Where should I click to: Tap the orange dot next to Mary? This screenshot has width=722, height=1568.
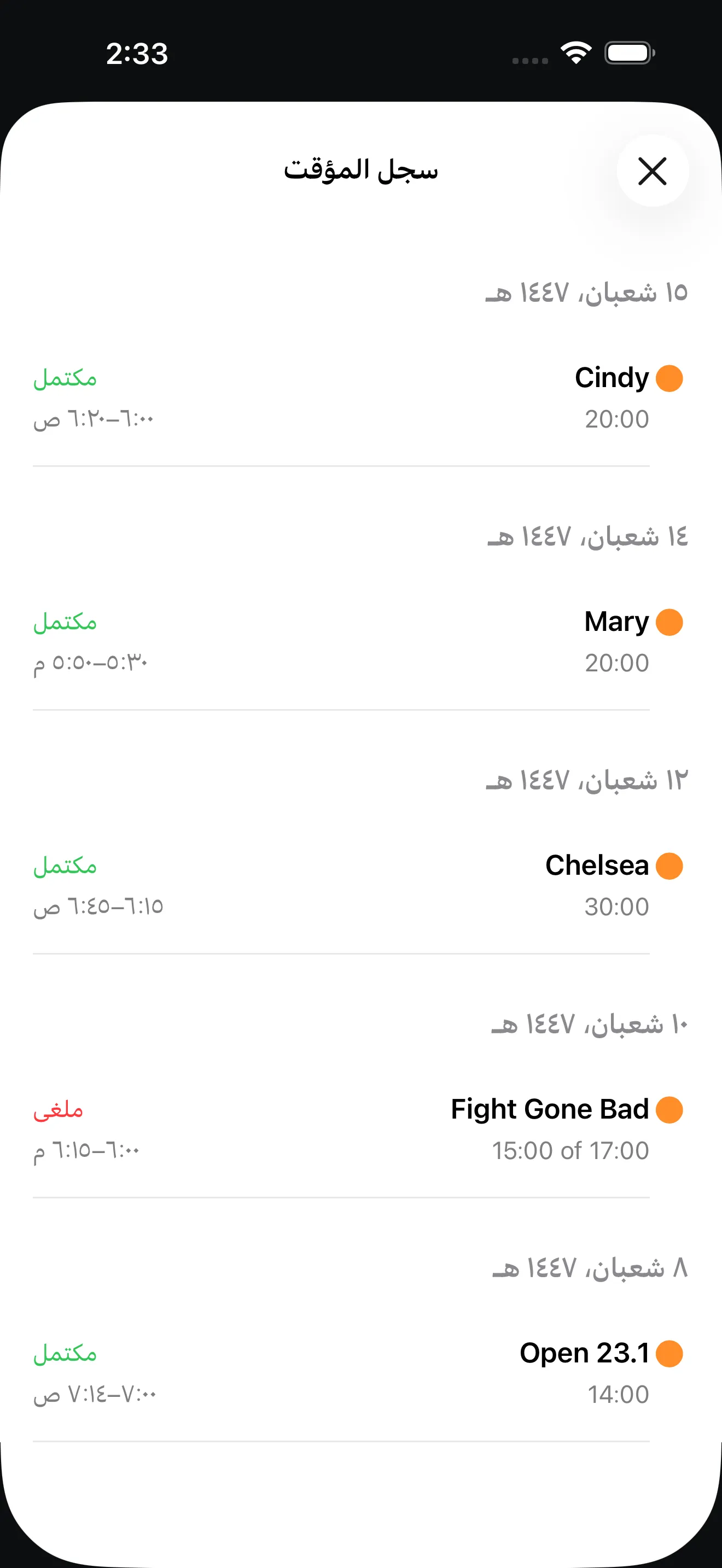point(669,622)
